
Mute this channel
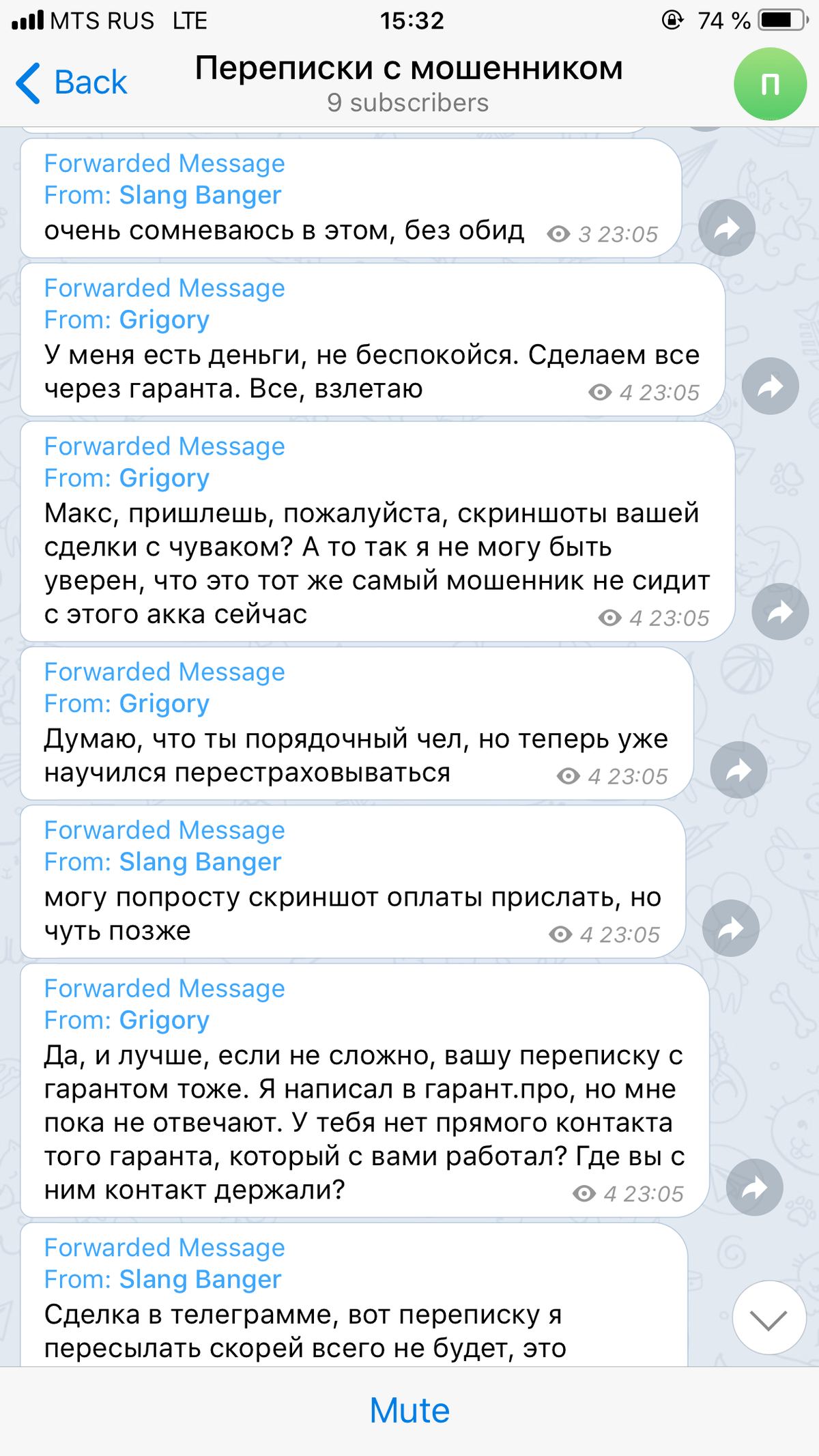pyautogui.click(x=409, y=1410)
